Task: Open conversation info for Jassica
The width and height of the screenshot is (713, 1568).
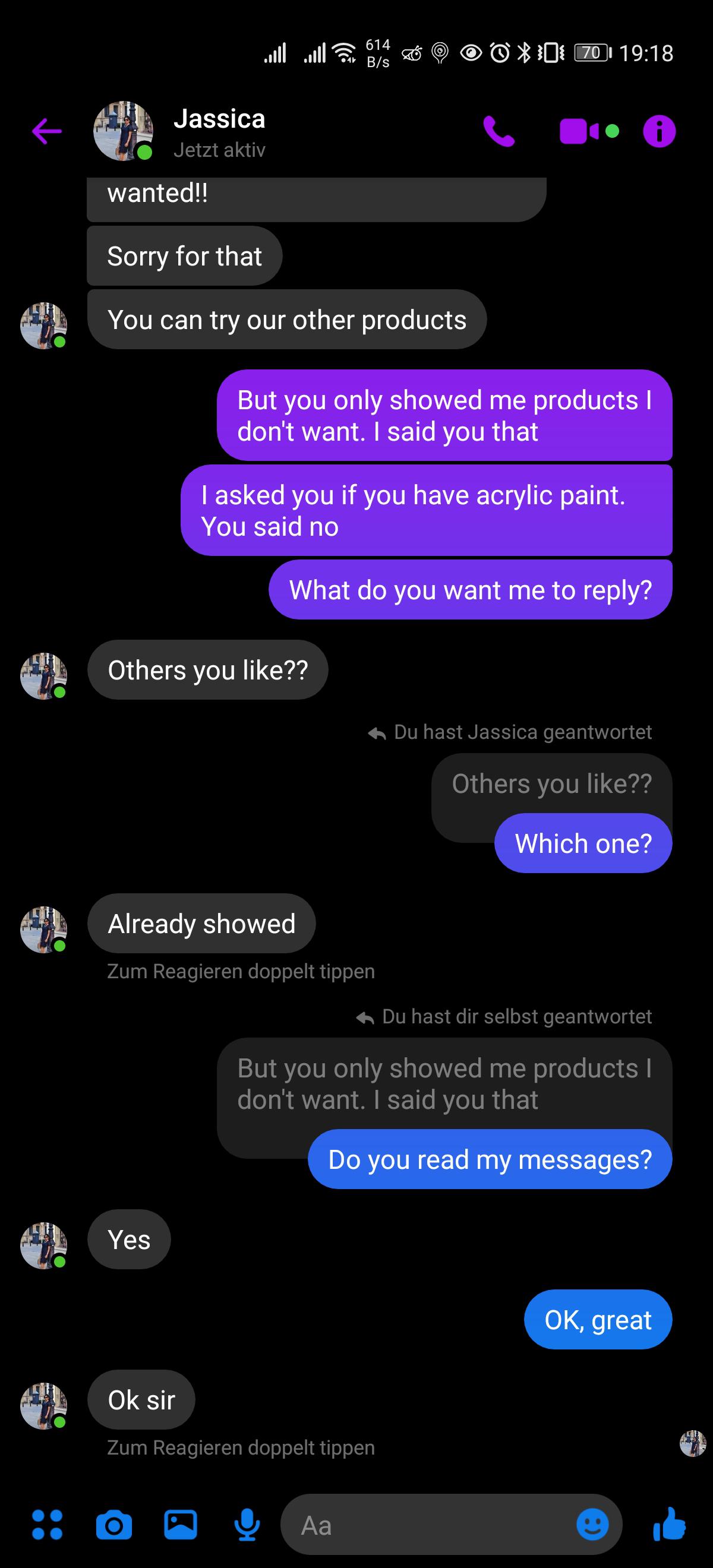Action: (x=660, y=131)
